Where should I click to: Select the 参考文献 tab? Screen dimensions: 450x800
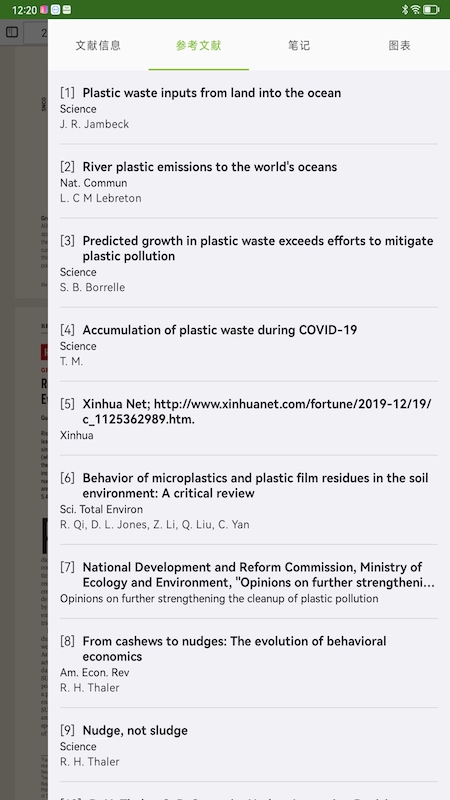(x=198, y=45)
